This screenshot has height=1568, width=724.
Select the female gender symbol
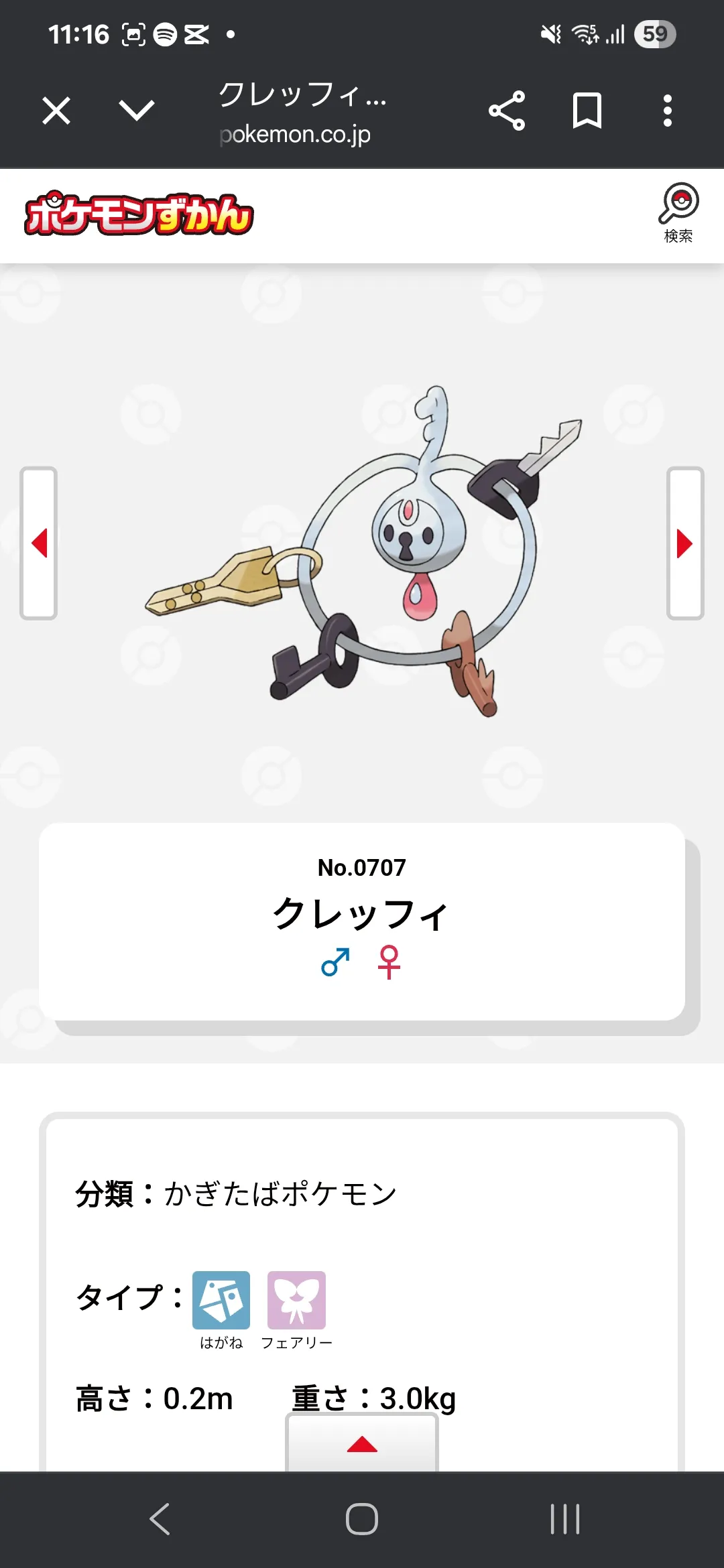coord(389,962)
